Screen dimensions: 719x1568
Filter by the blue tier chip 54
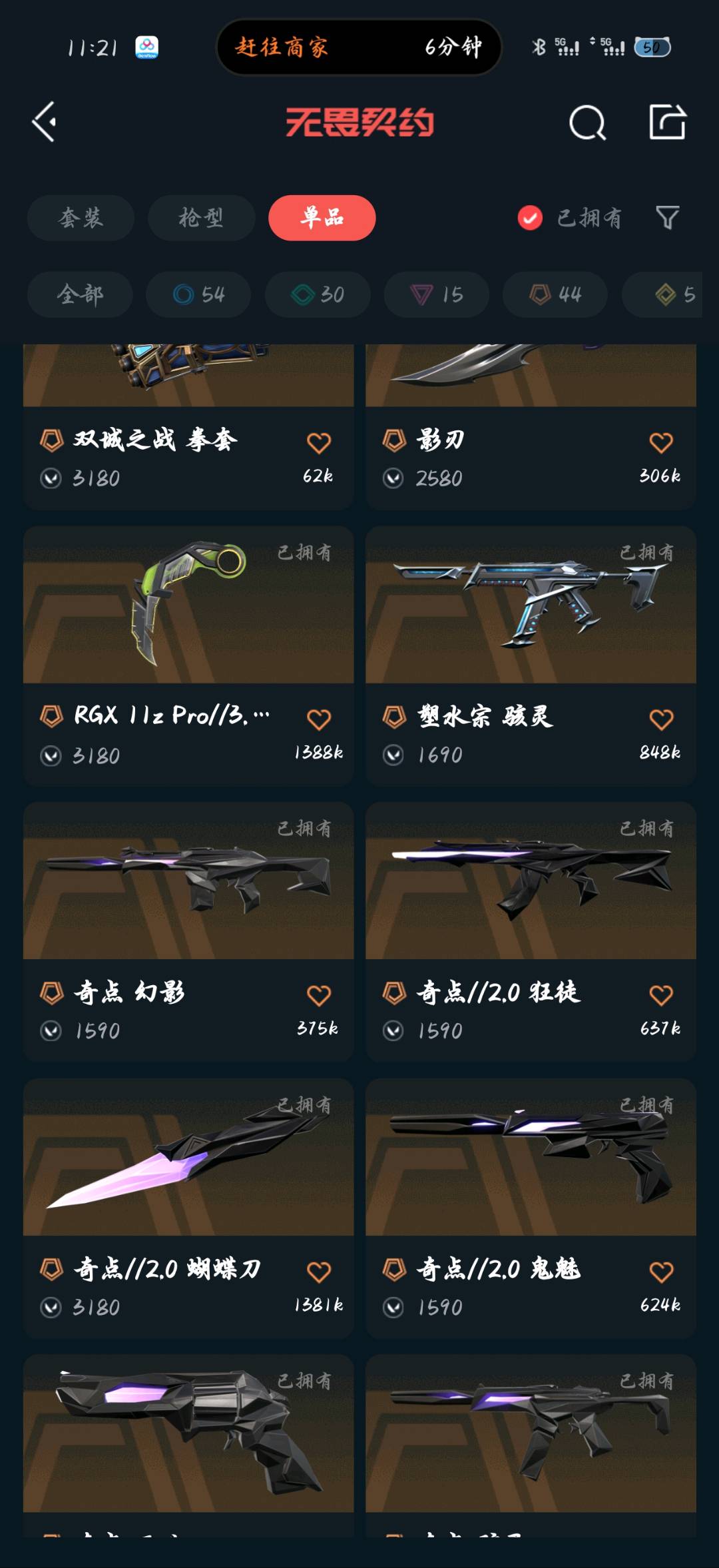[x=198, y=294]
